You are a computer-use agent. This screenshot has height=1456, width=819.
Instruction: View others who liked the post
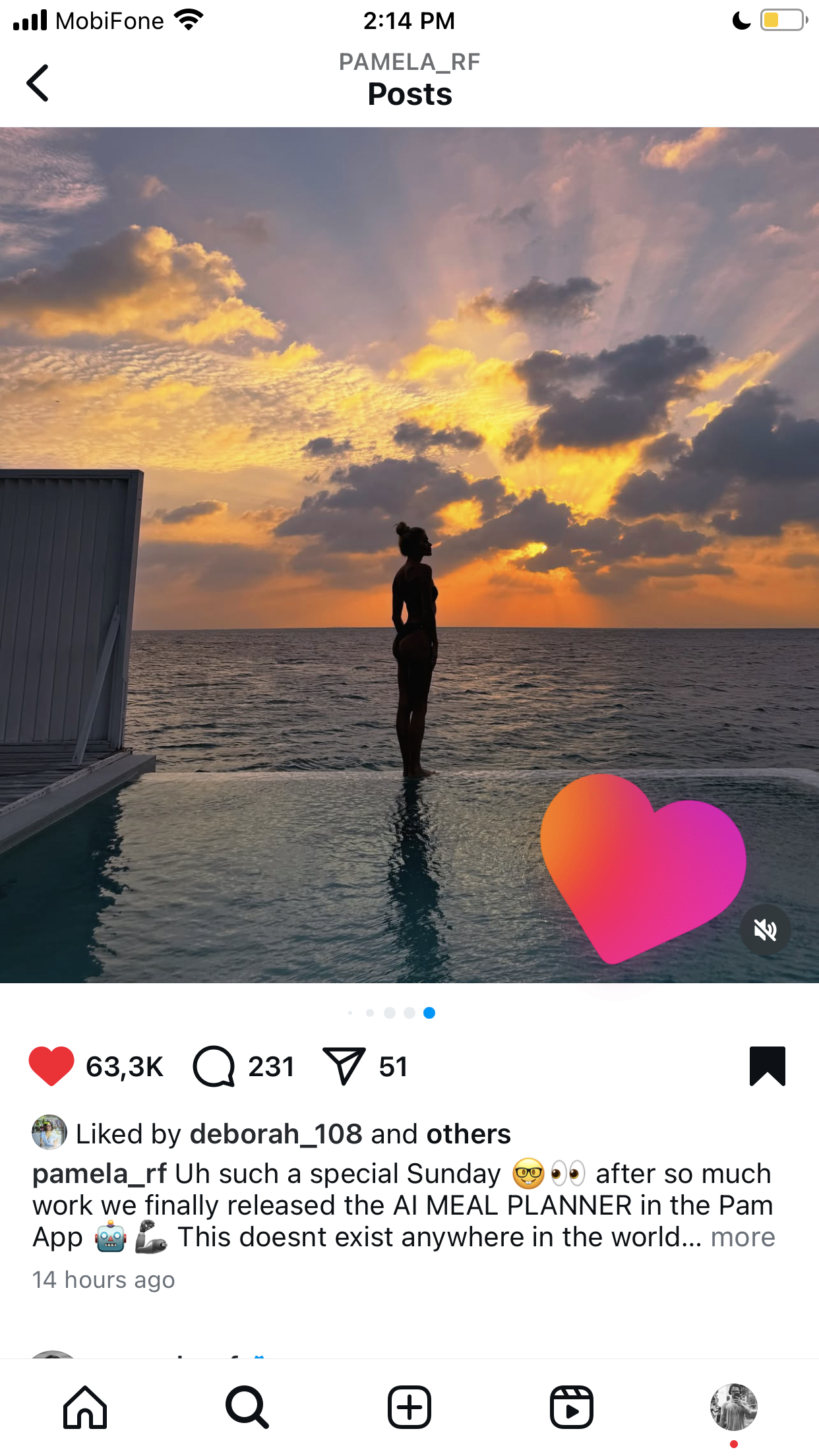tap(468, 1134)
